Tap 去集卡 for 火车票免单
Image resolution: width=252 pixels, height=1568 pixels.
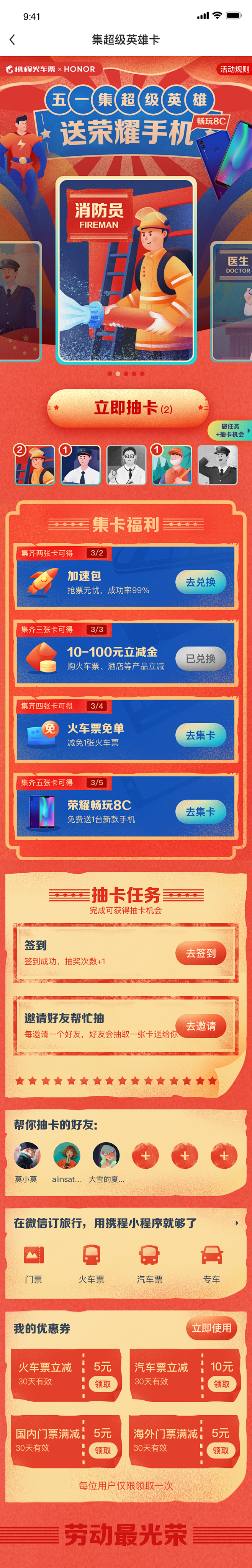click(200, 735)
